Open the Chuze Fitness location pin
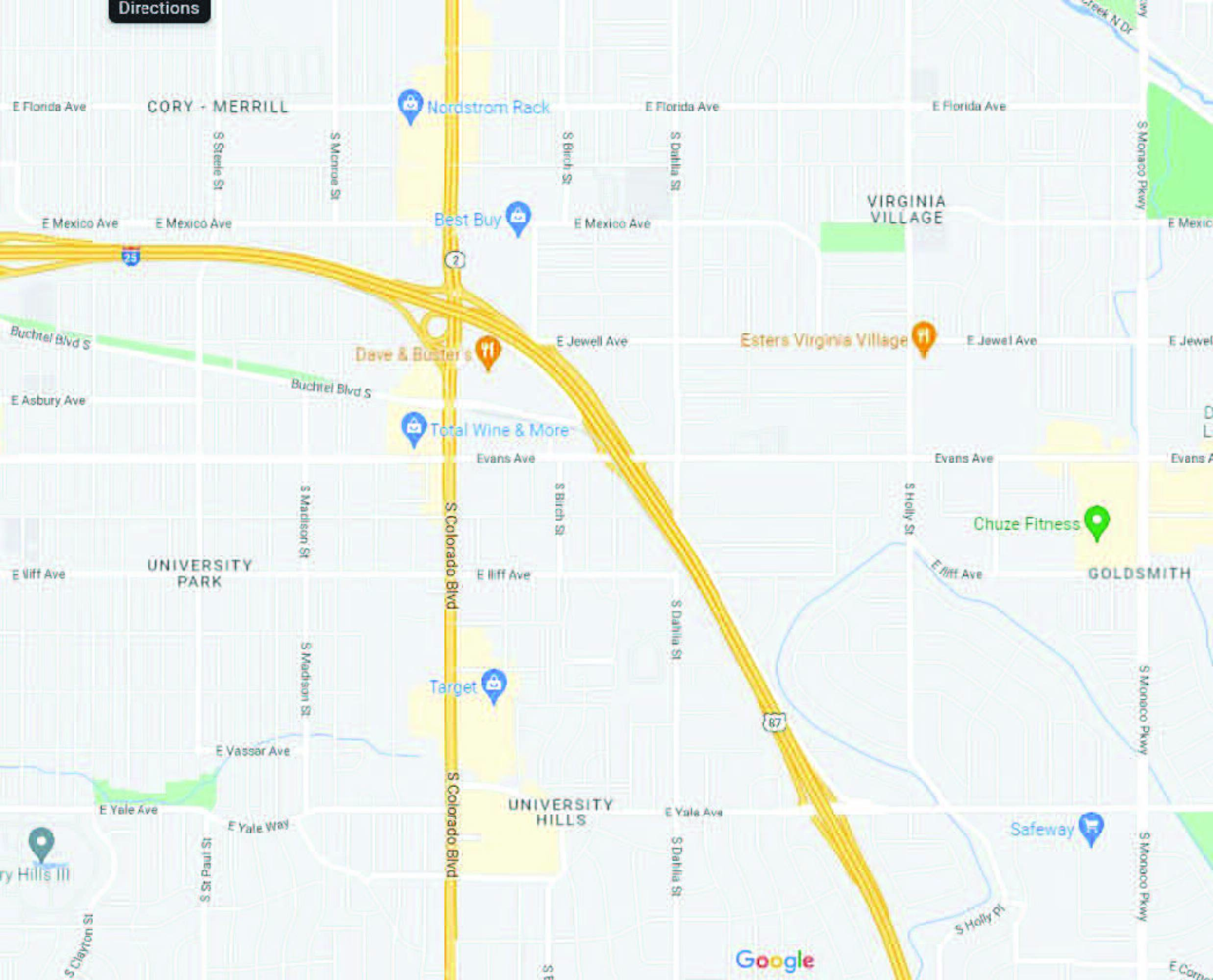 coord(1097,523)
